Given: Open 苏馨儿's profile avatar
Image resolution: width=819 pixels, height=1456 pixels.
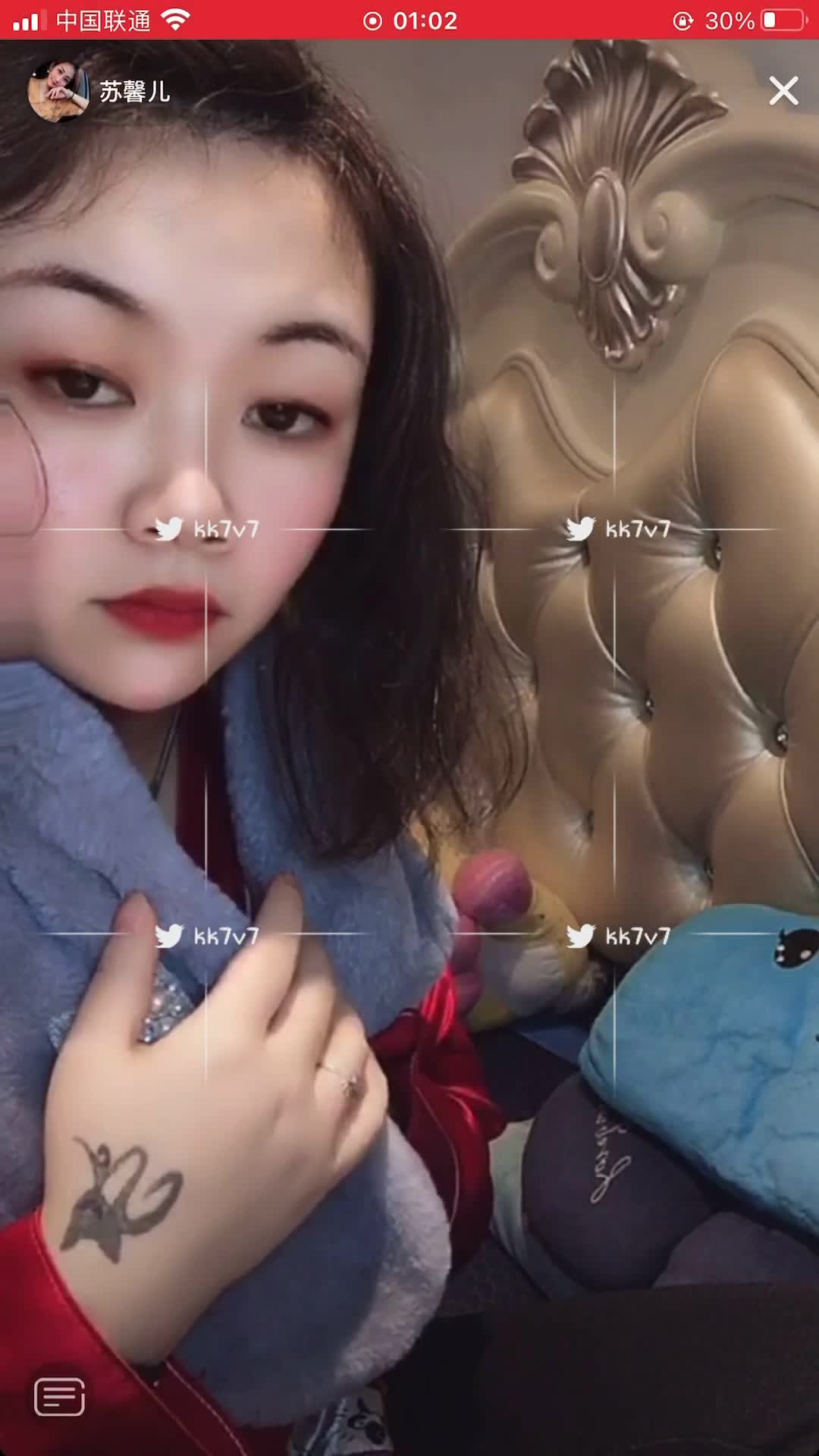Looking at the screenshot, I should point(57,92).
